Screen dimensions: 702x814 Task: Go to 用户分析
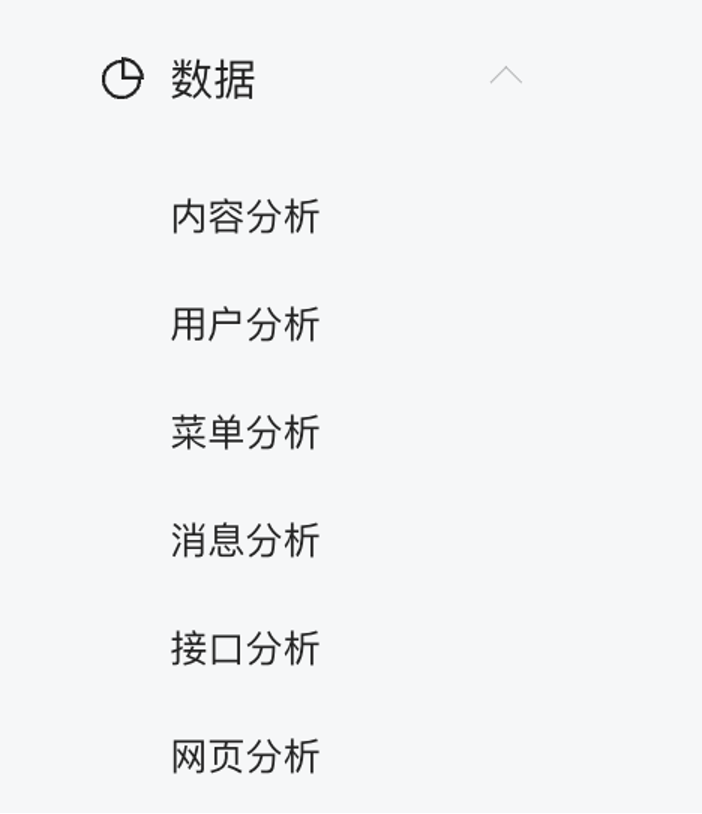pos(245,325)
